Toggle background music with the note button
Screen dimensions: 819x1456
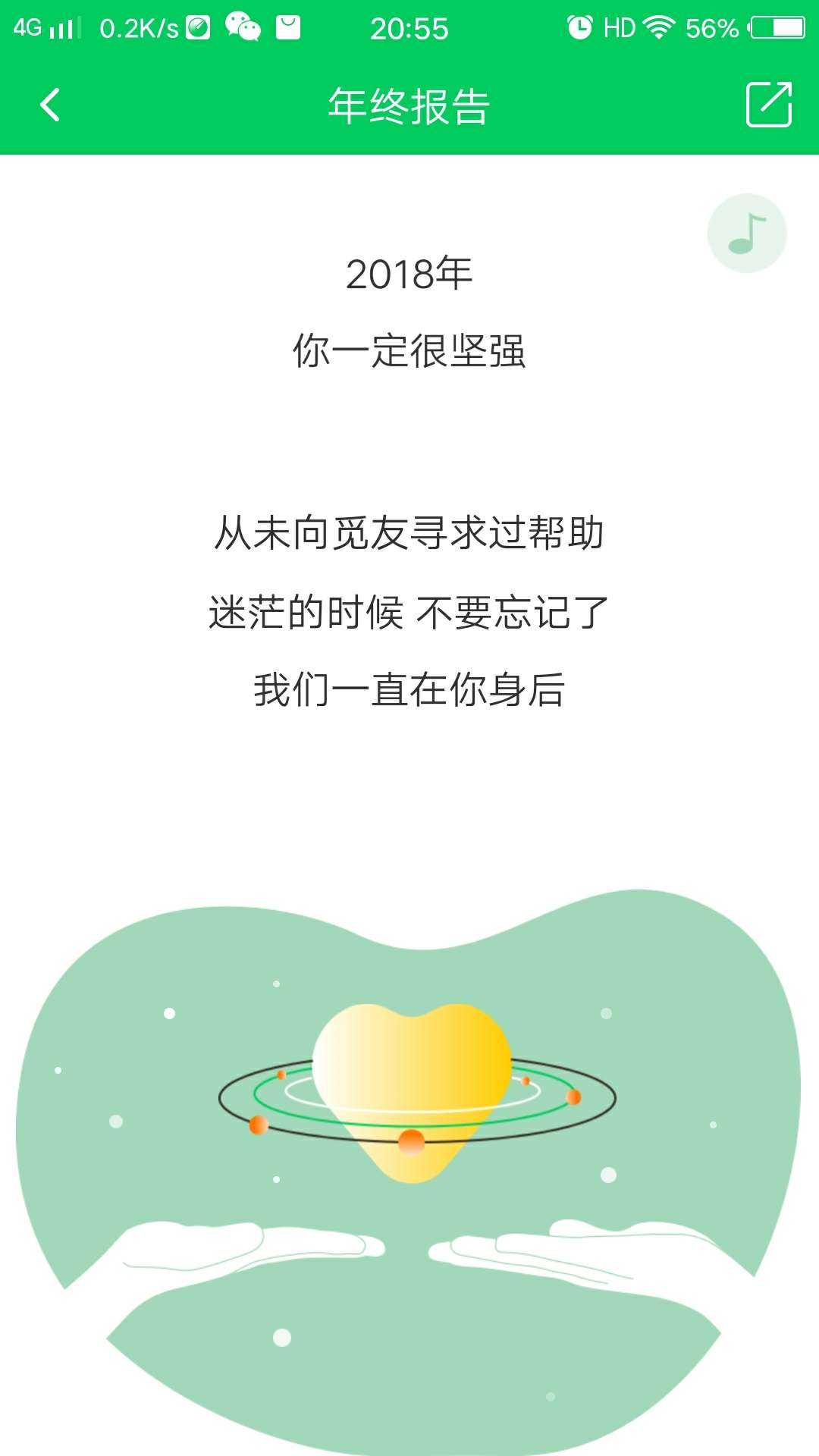pyautogui.click(x=746, y=233)
